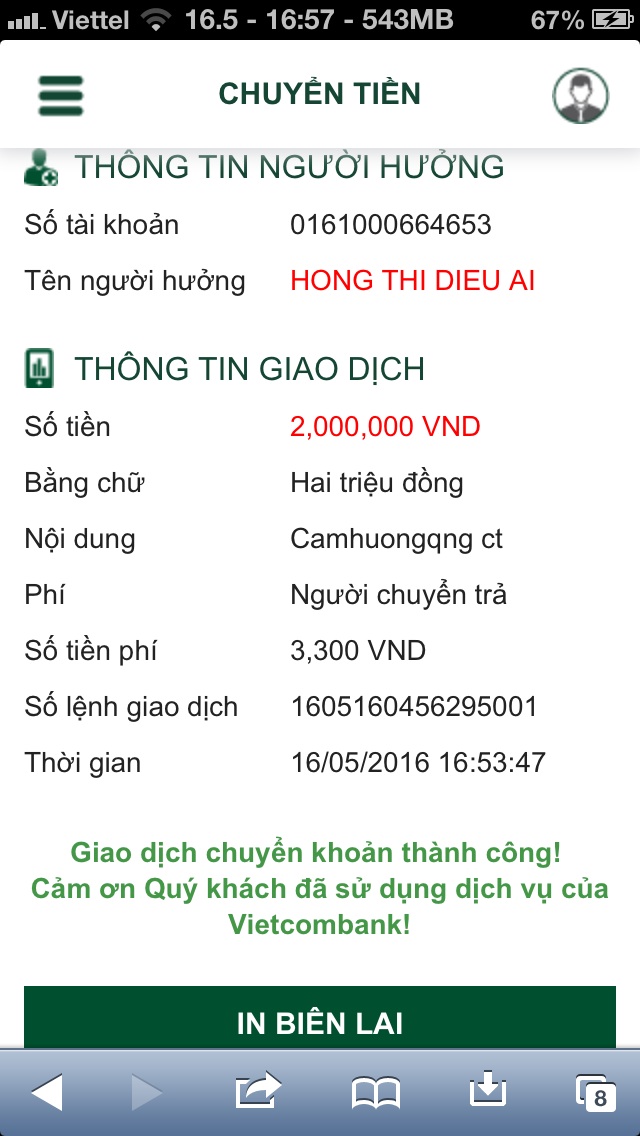Open the browser share menu
640x1136 pixels.
point(260,1091)
